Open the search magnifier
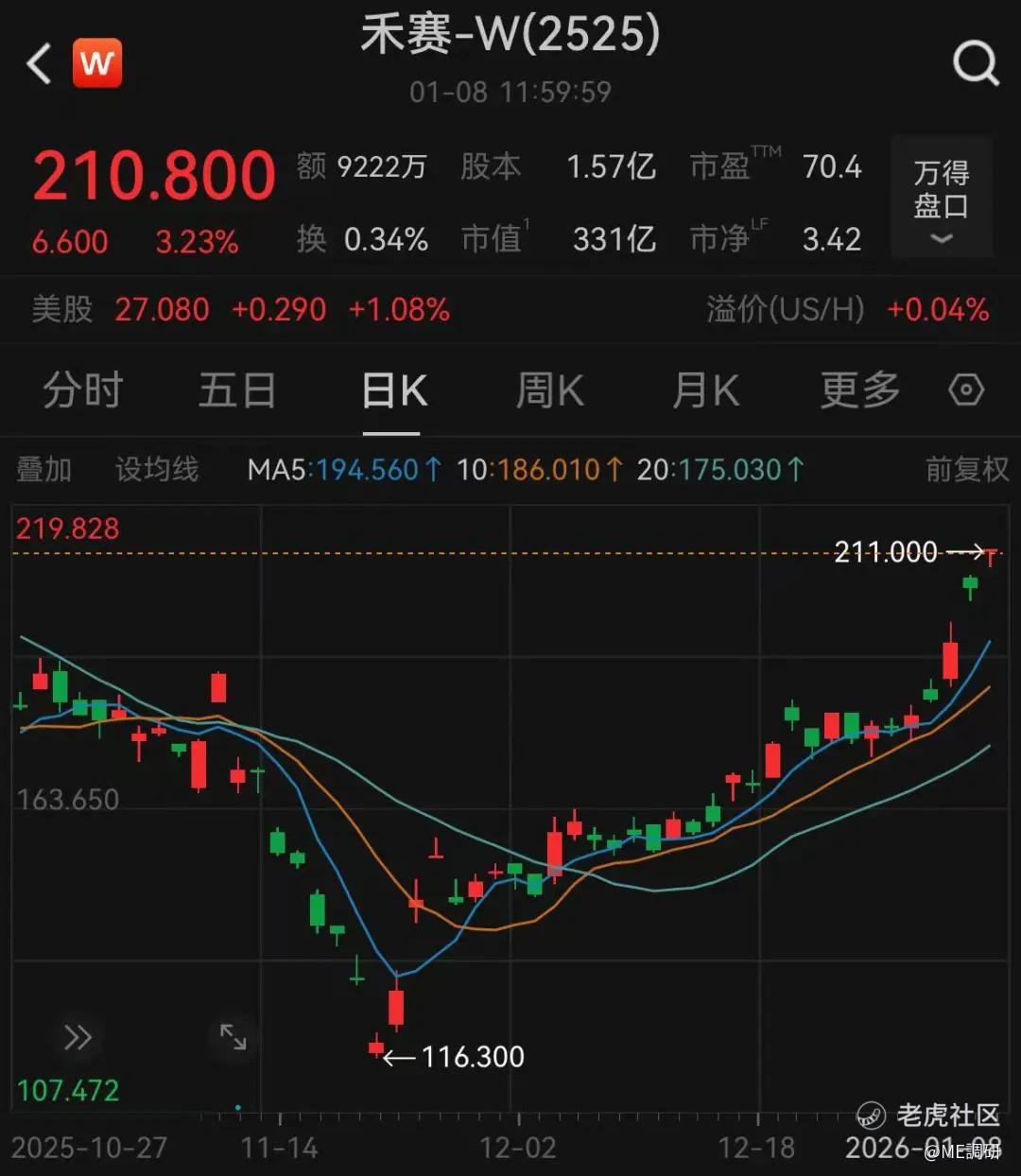The height and width of the screenshot is (1176, 1021). pyautogui.click(x=975, y=64)
